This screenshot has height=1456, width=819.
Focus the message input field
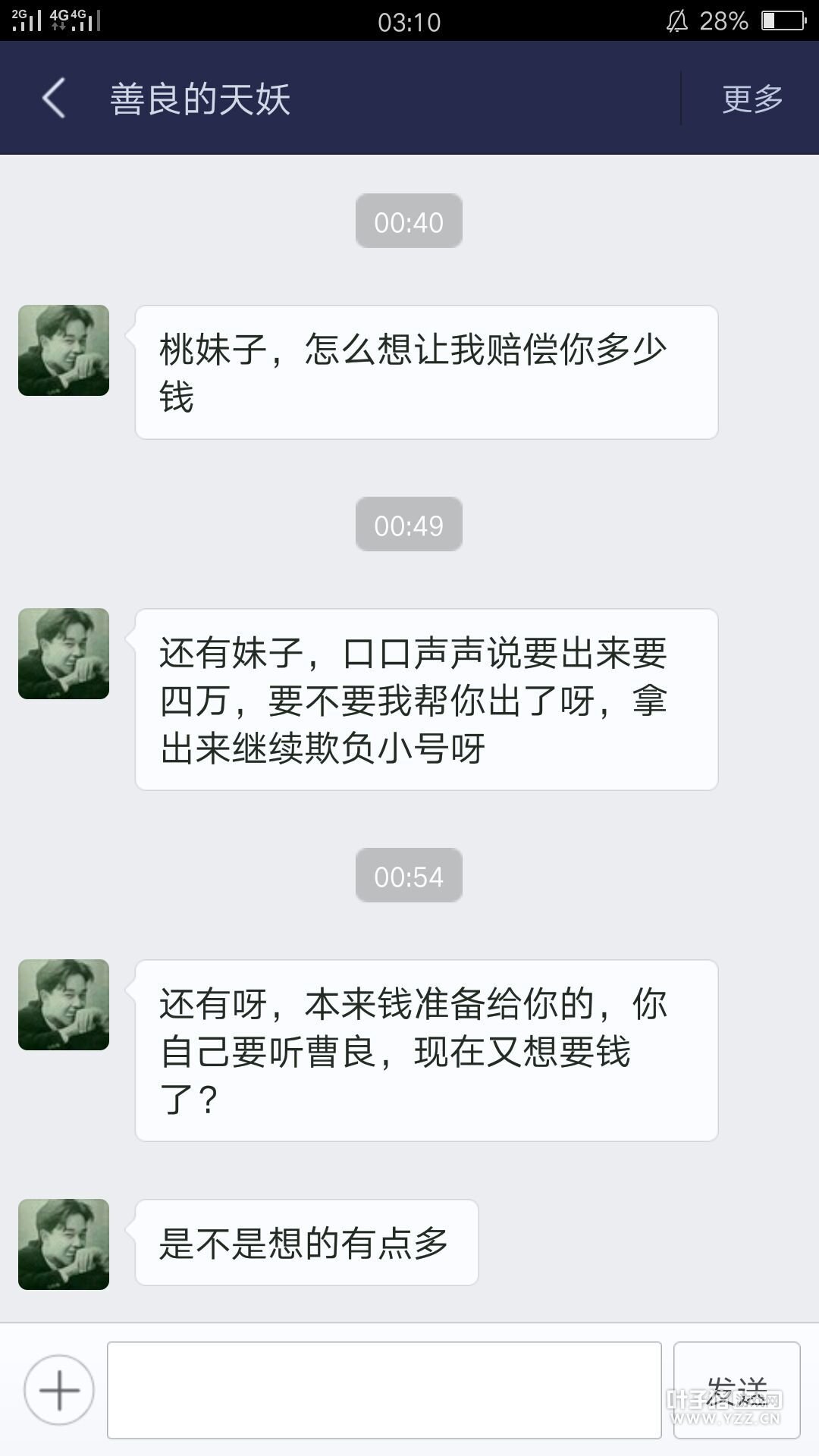(384, 1390)
